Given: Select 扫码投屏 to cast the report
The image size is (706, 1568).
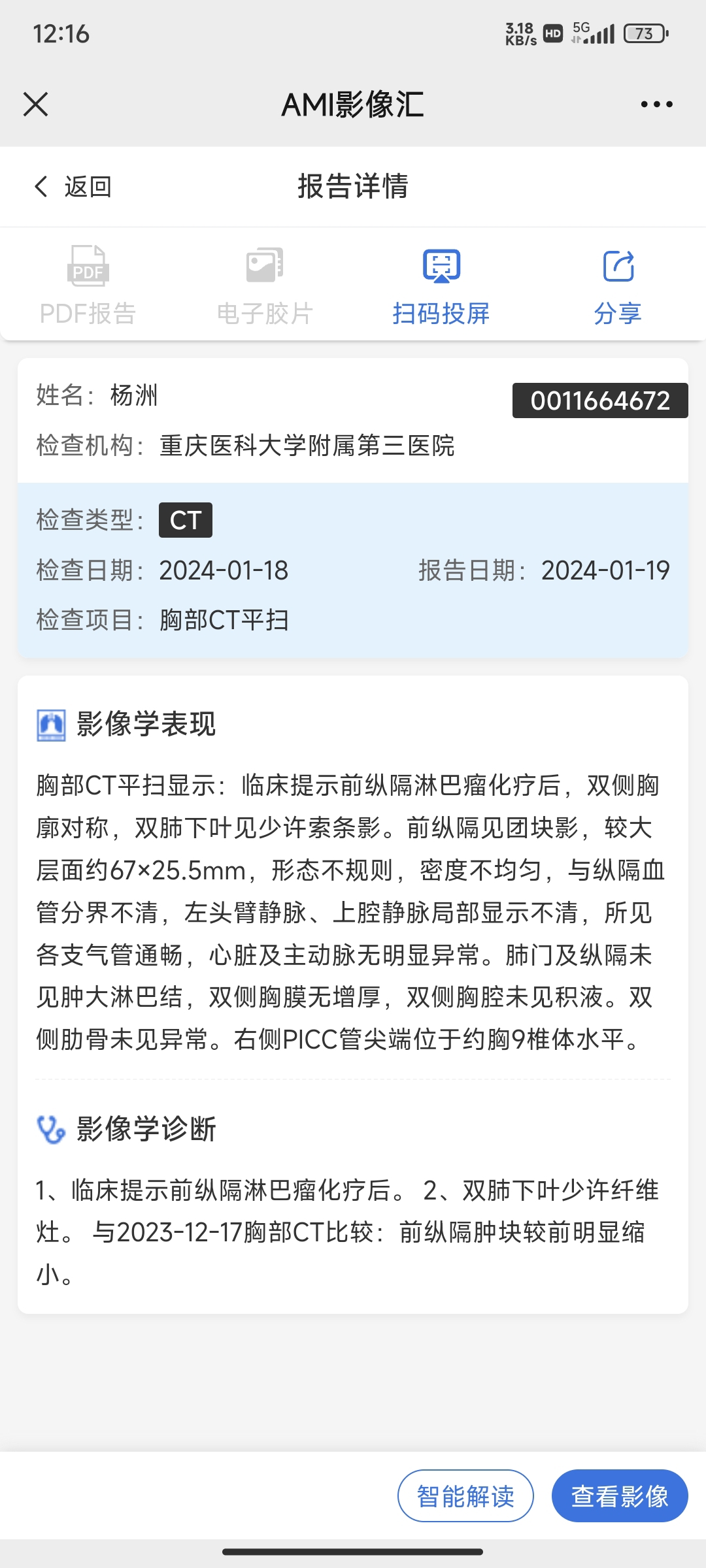Looking at the screenshot, I should click(441, 286).
